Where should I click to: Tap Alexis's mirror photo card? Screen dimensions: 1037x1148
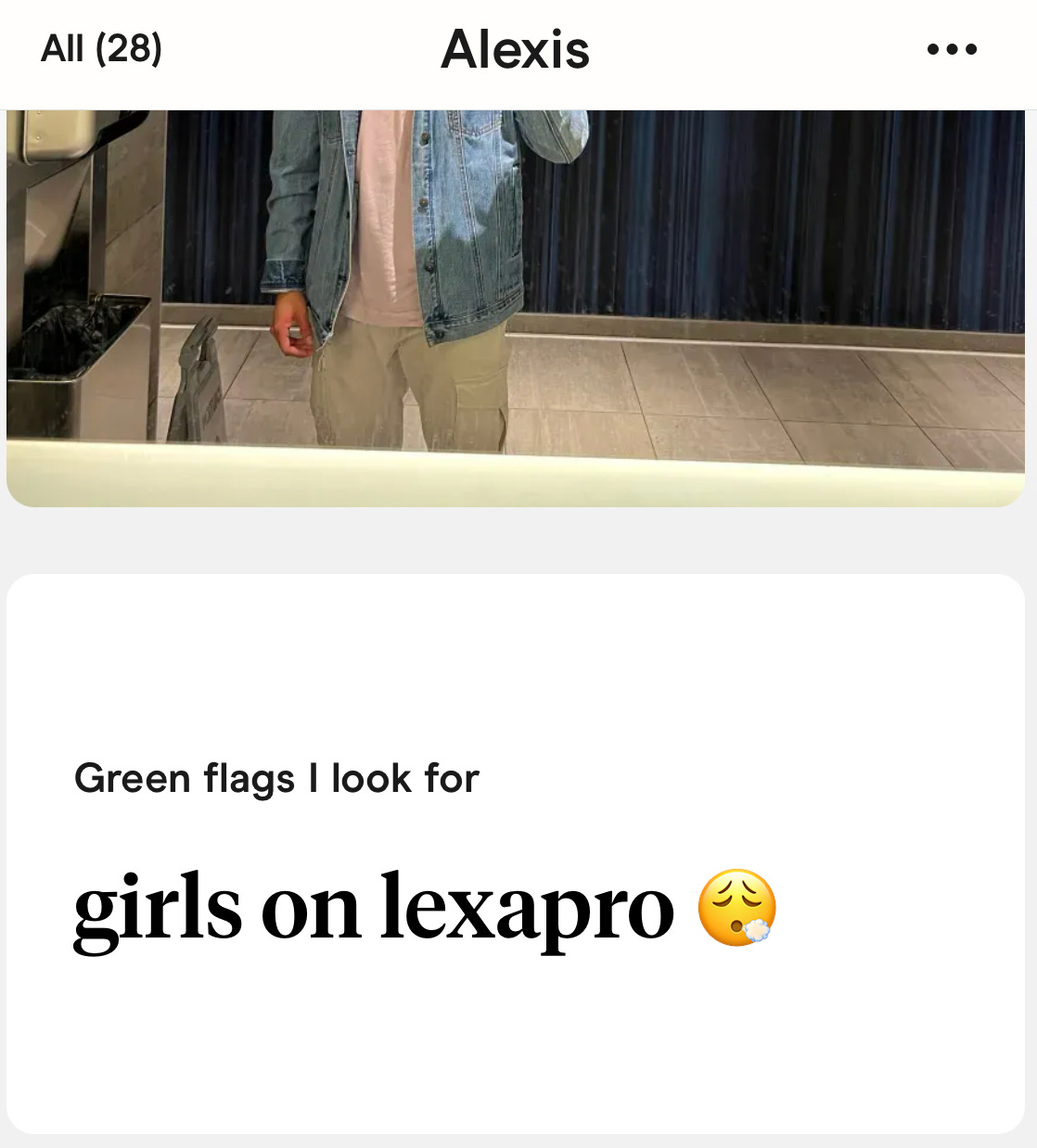point(516,306)
